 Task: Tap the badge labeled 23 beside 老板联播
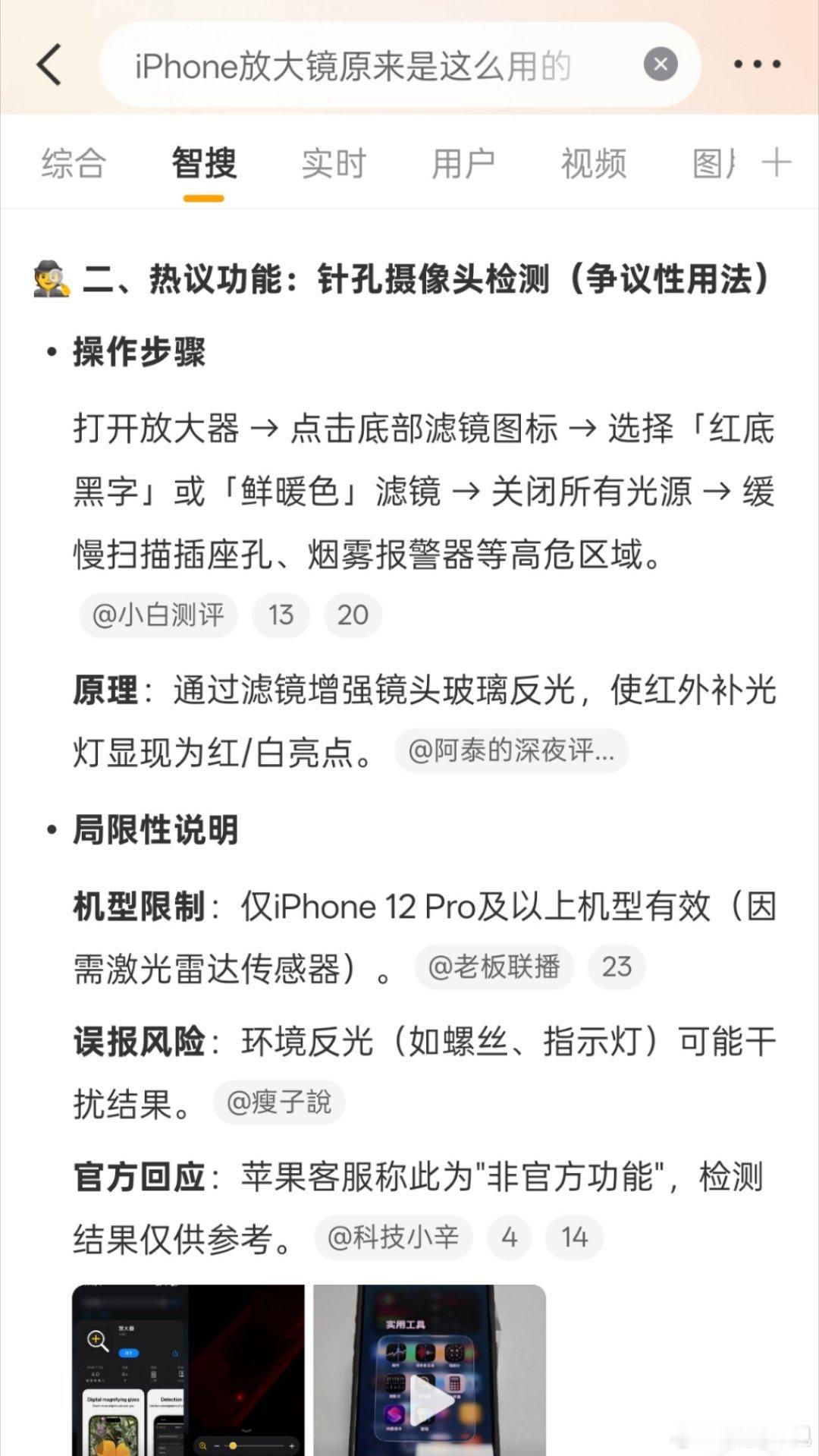tap(616, 967)
